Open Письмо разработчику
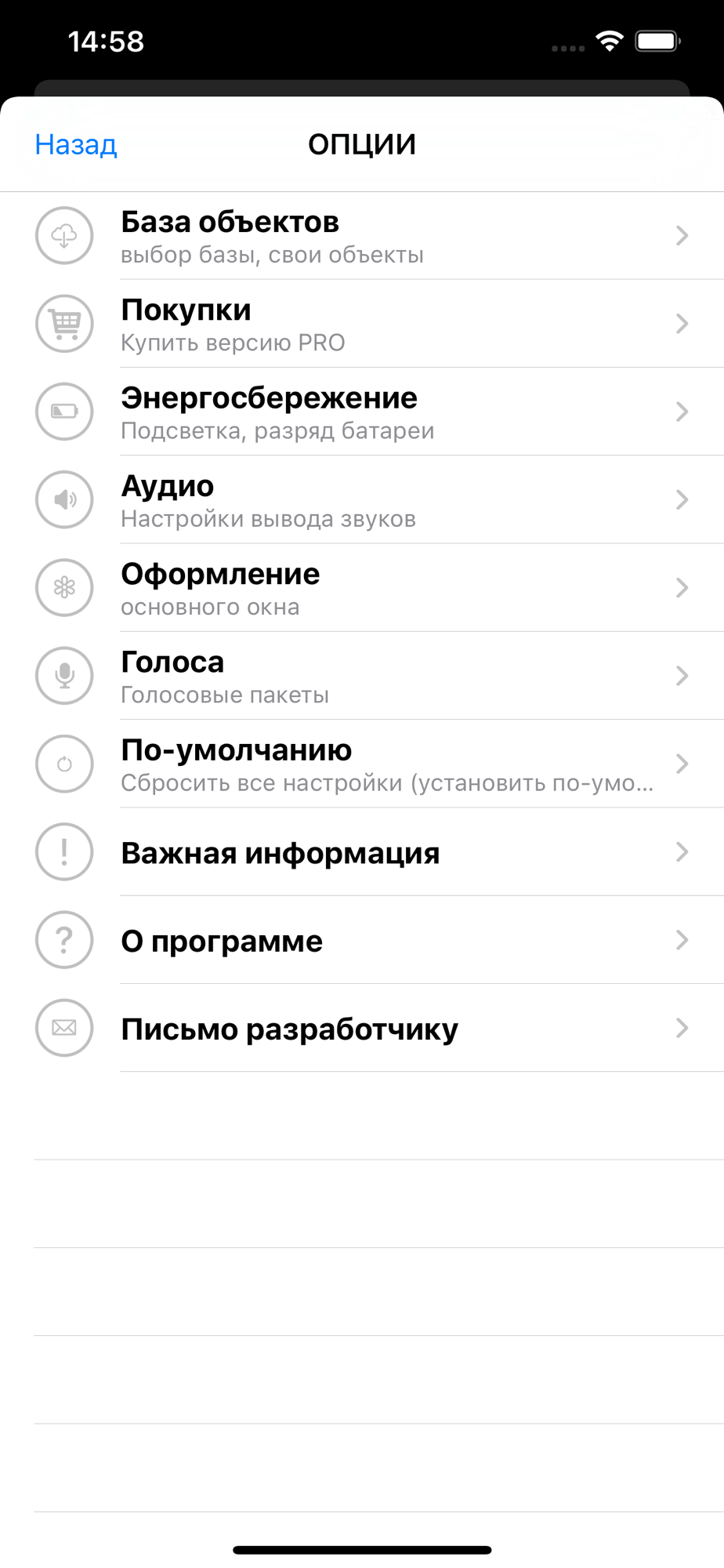The height and width of the screenshot is (1568, 724). (362, 1028)
